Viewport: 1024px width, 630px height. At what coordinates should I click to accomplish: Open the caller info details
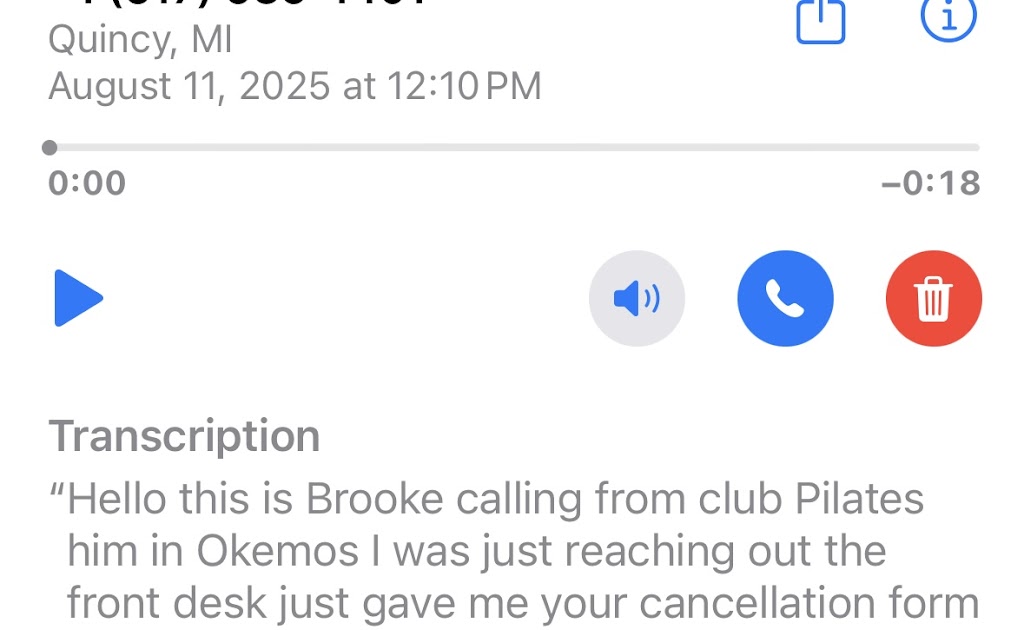(947, 18)
